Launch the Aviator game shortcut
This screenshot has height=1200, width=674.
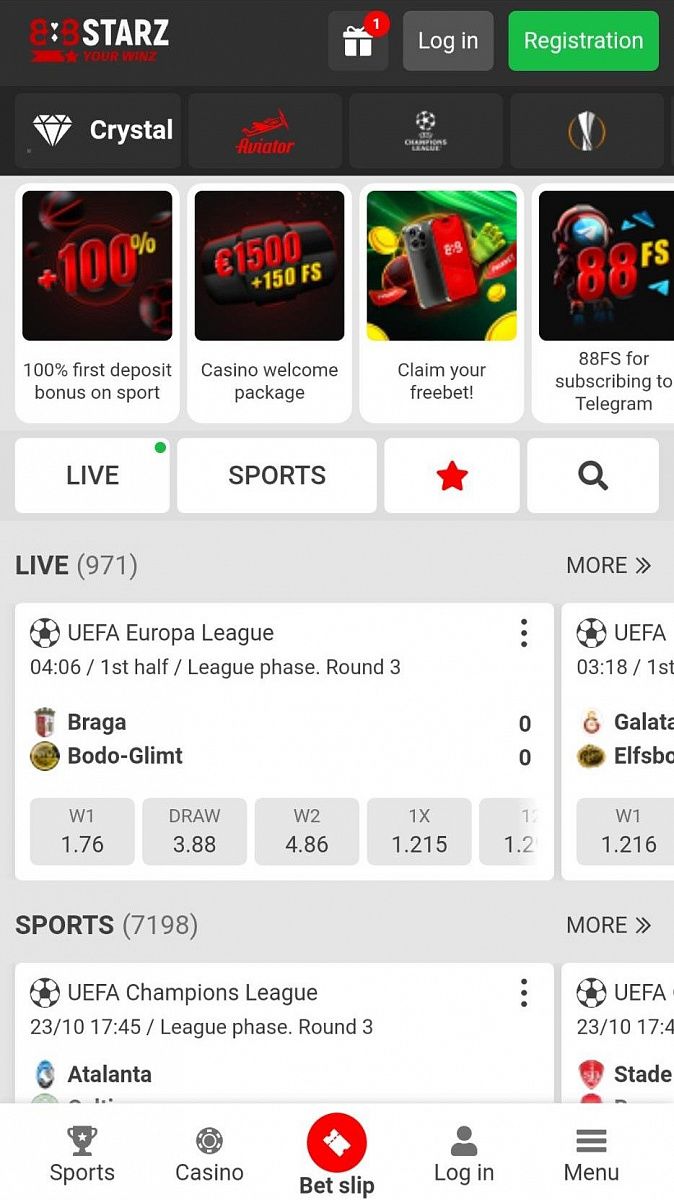264,130
